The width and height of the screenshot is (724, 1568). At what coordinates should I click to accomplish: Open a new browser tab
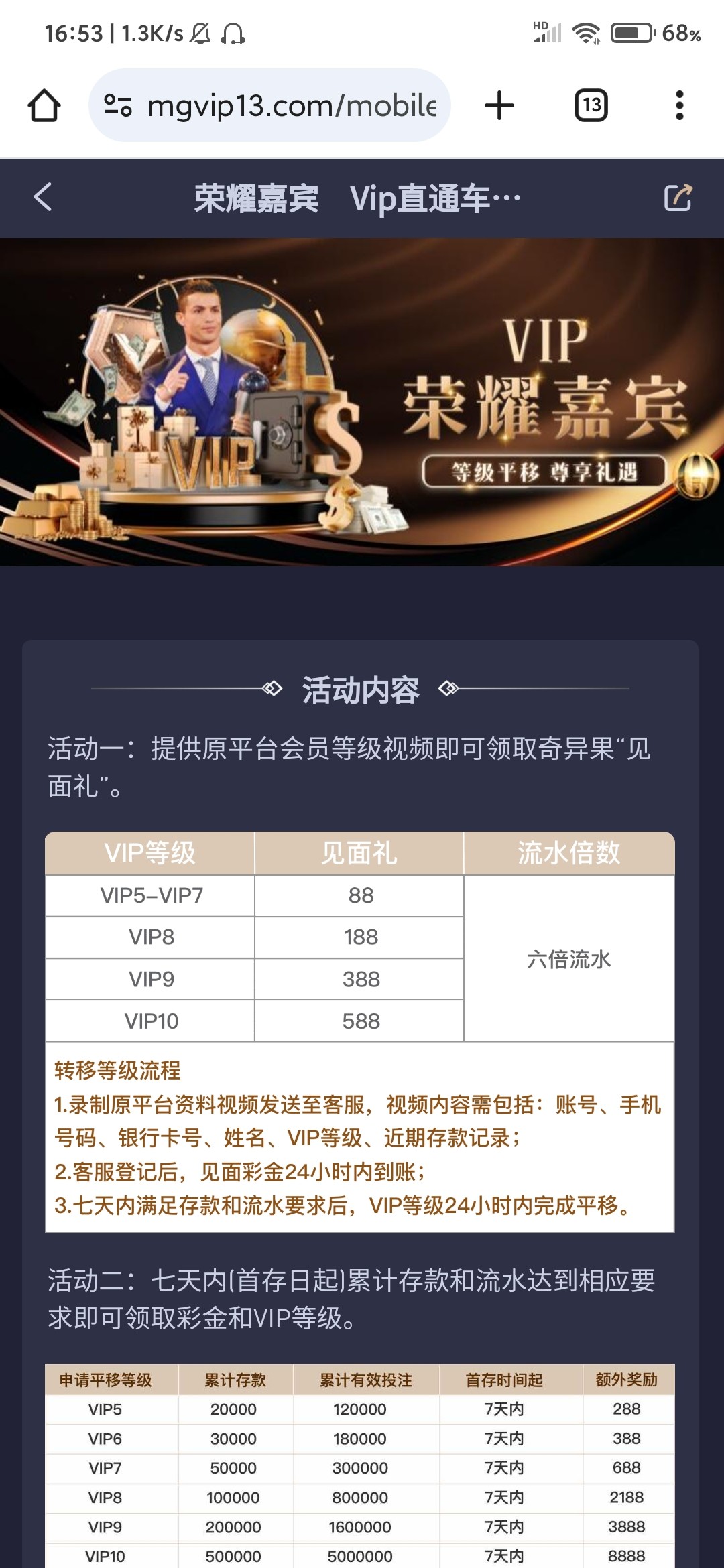click(x=499, y=106)
